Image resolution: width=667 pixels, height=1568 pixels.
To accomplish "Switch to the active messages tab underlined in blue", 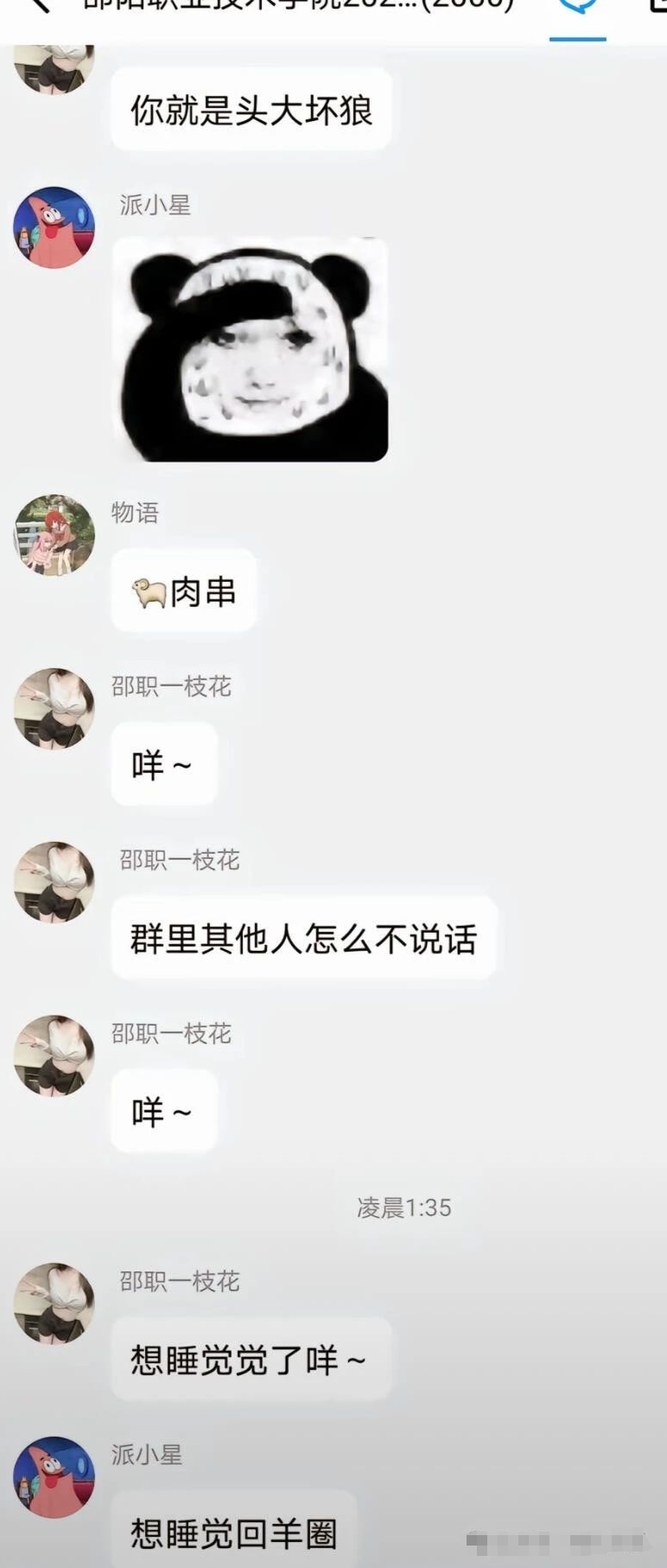I will pos(575,38).
